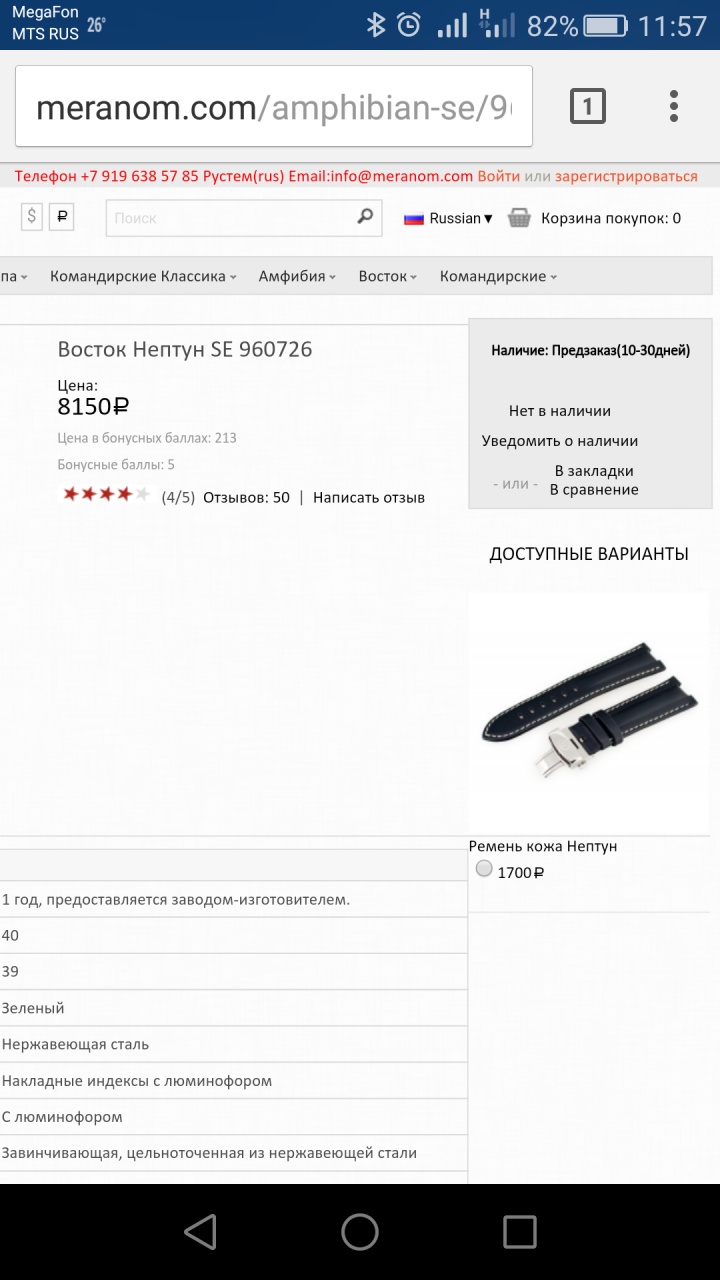720x1280 pixels.
Task: Select the Ремень кожа Нептун 1700₽ option
Action: click(x=485, y=870)
